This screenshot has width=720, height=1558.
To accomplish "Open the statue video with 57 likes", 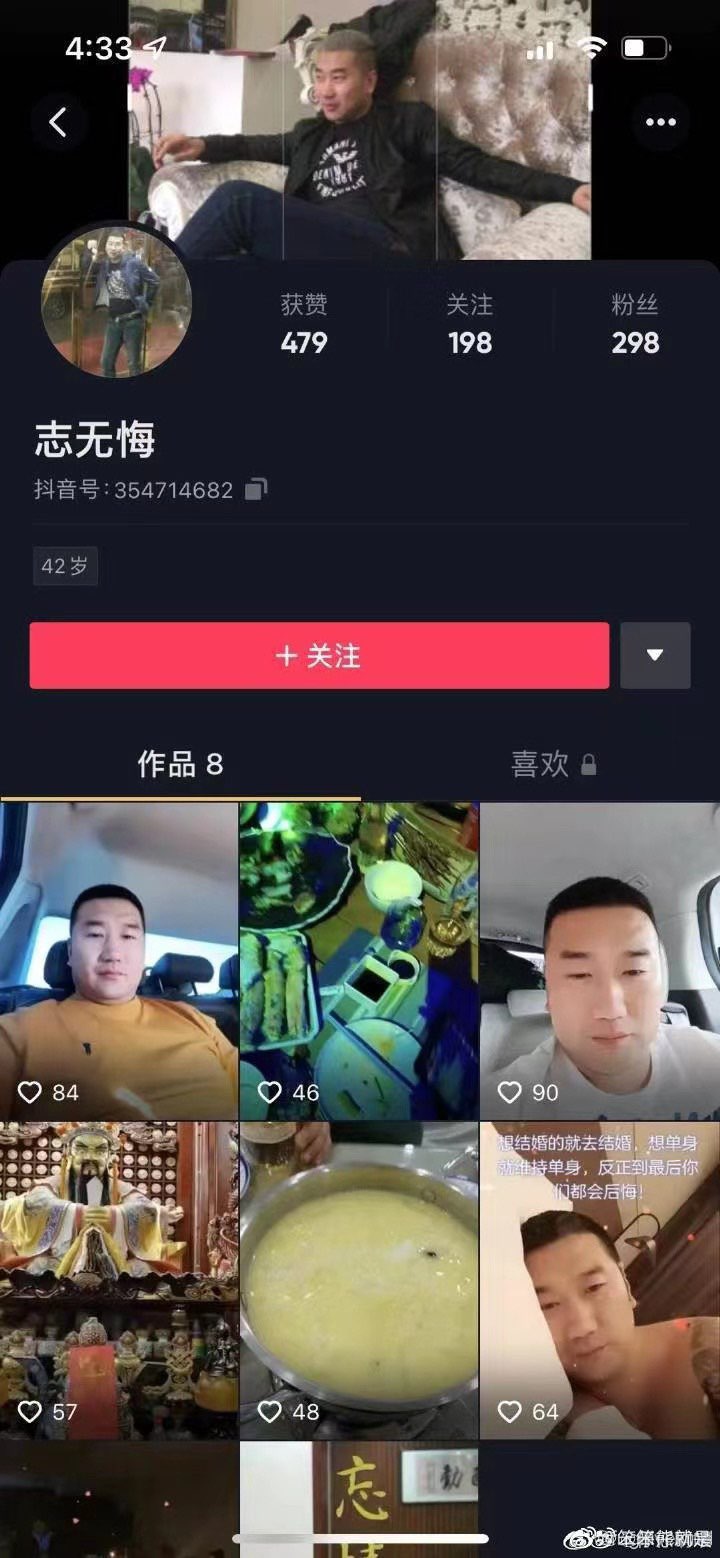I will (x=119, y=1280).
